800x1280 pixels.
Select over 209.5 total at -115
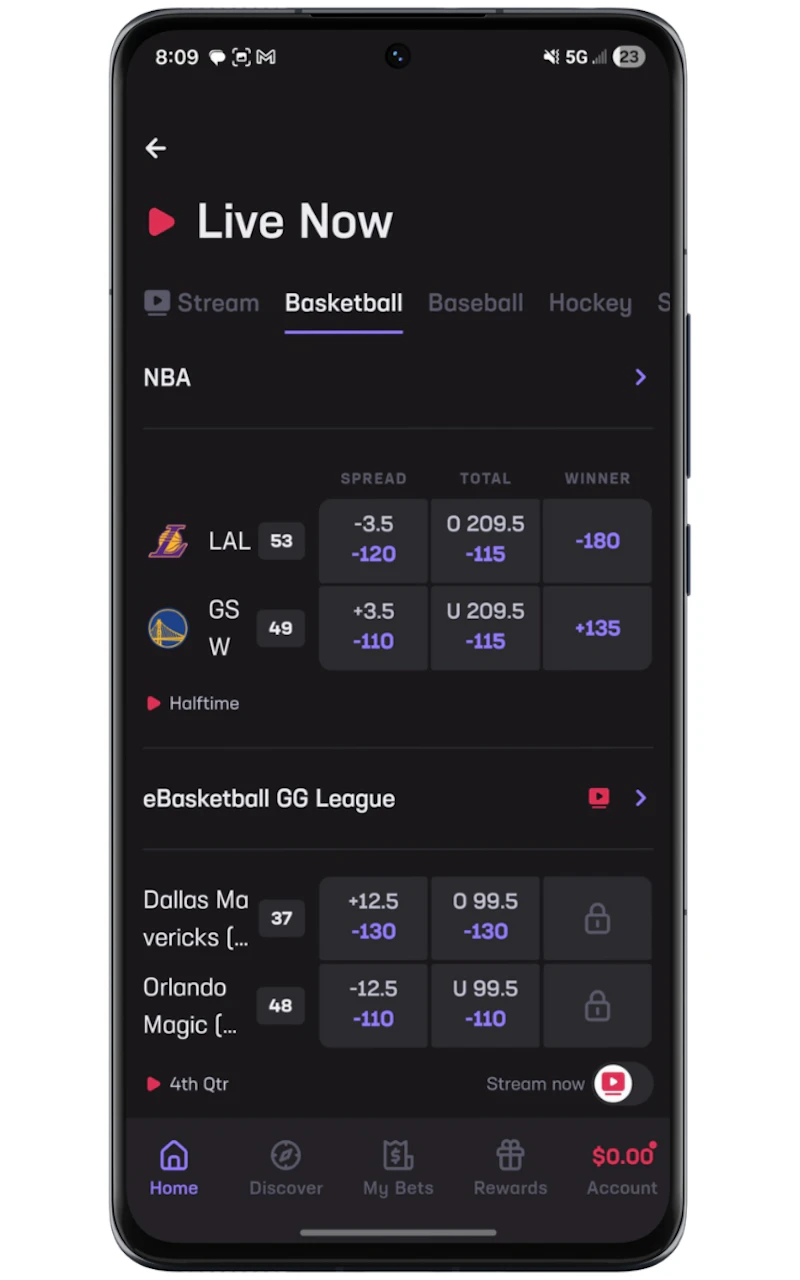tap(485, 540)
